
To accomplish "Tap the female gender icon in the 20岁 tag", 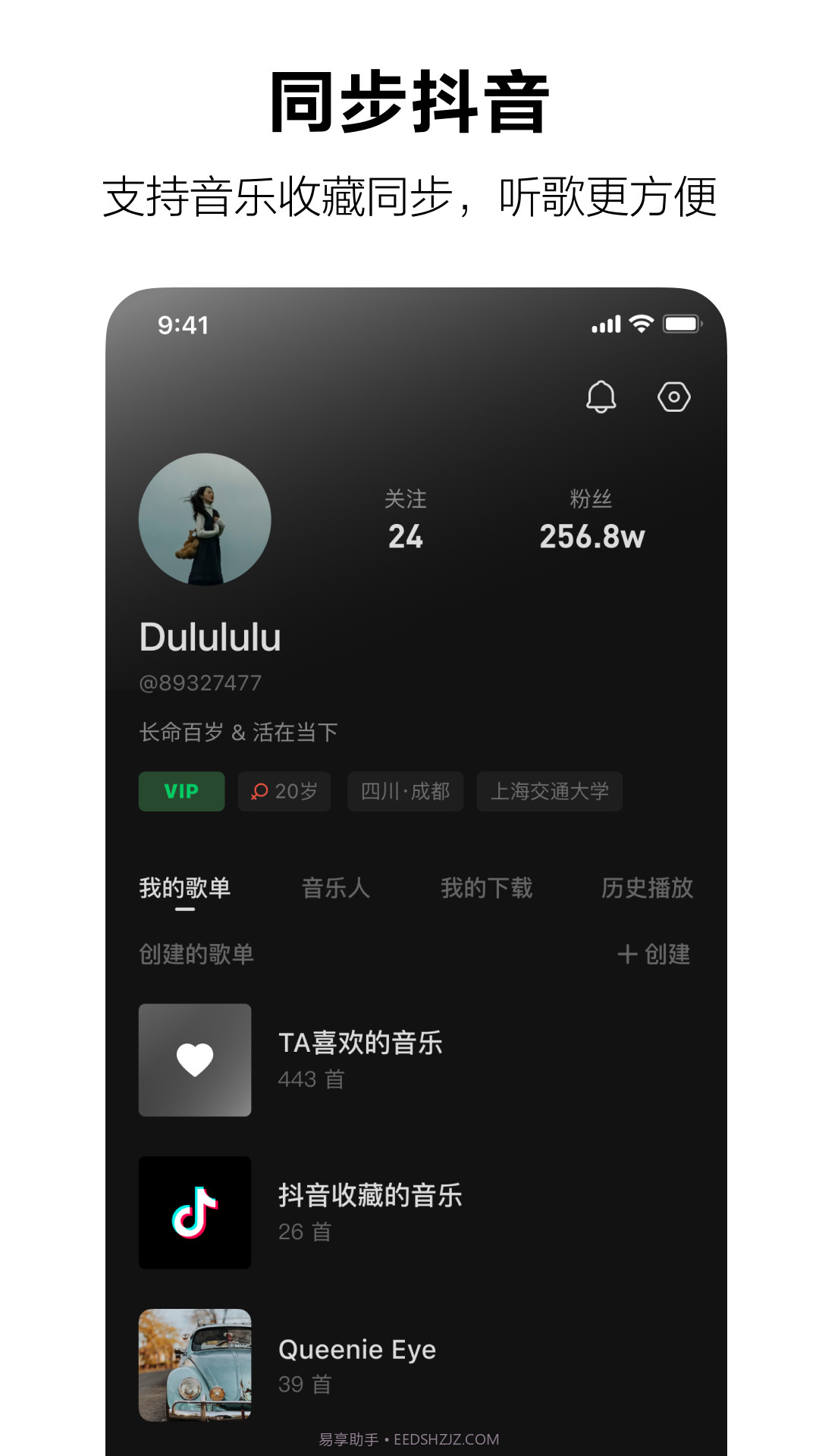I will (x=259, y=791).
